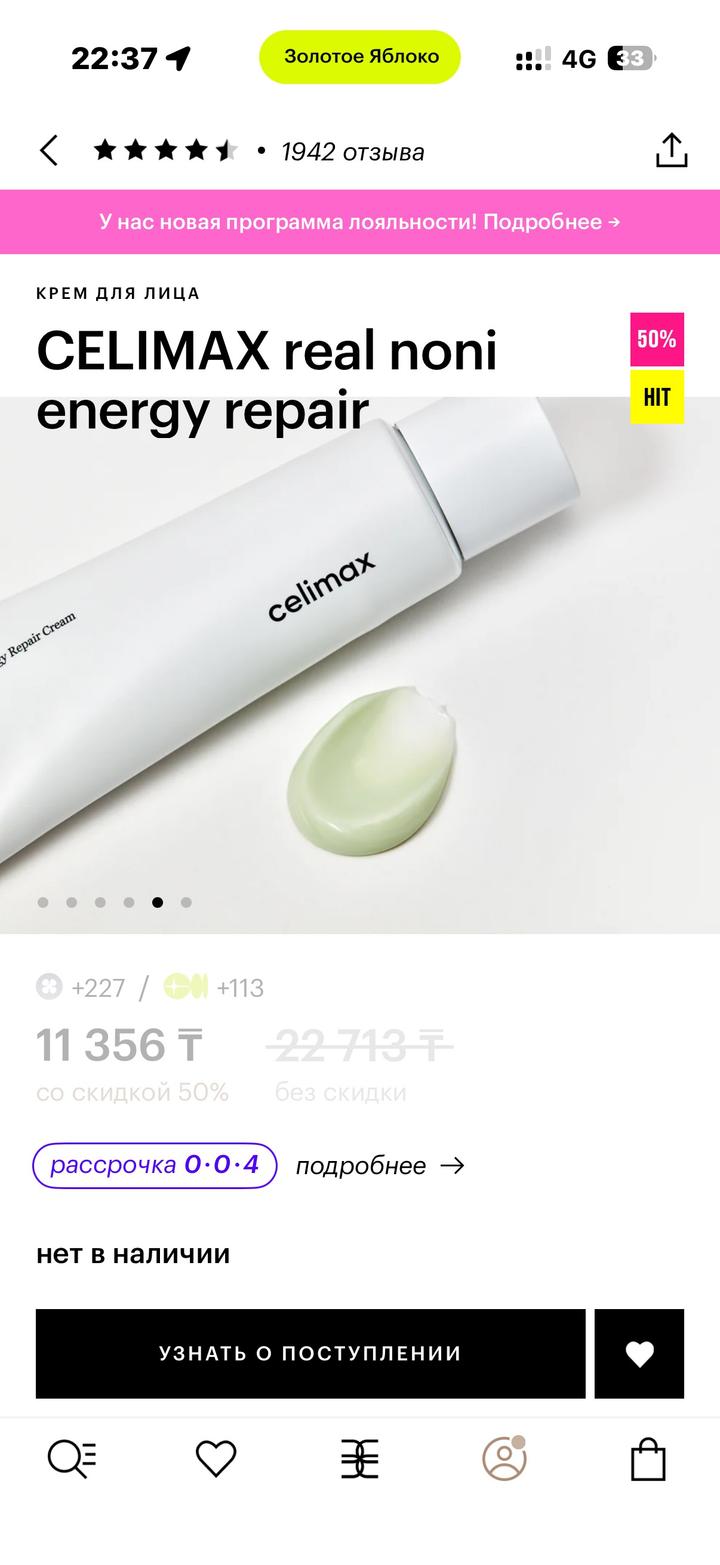
Task: Go to the home tab
Action: (x=360, y=1459)
